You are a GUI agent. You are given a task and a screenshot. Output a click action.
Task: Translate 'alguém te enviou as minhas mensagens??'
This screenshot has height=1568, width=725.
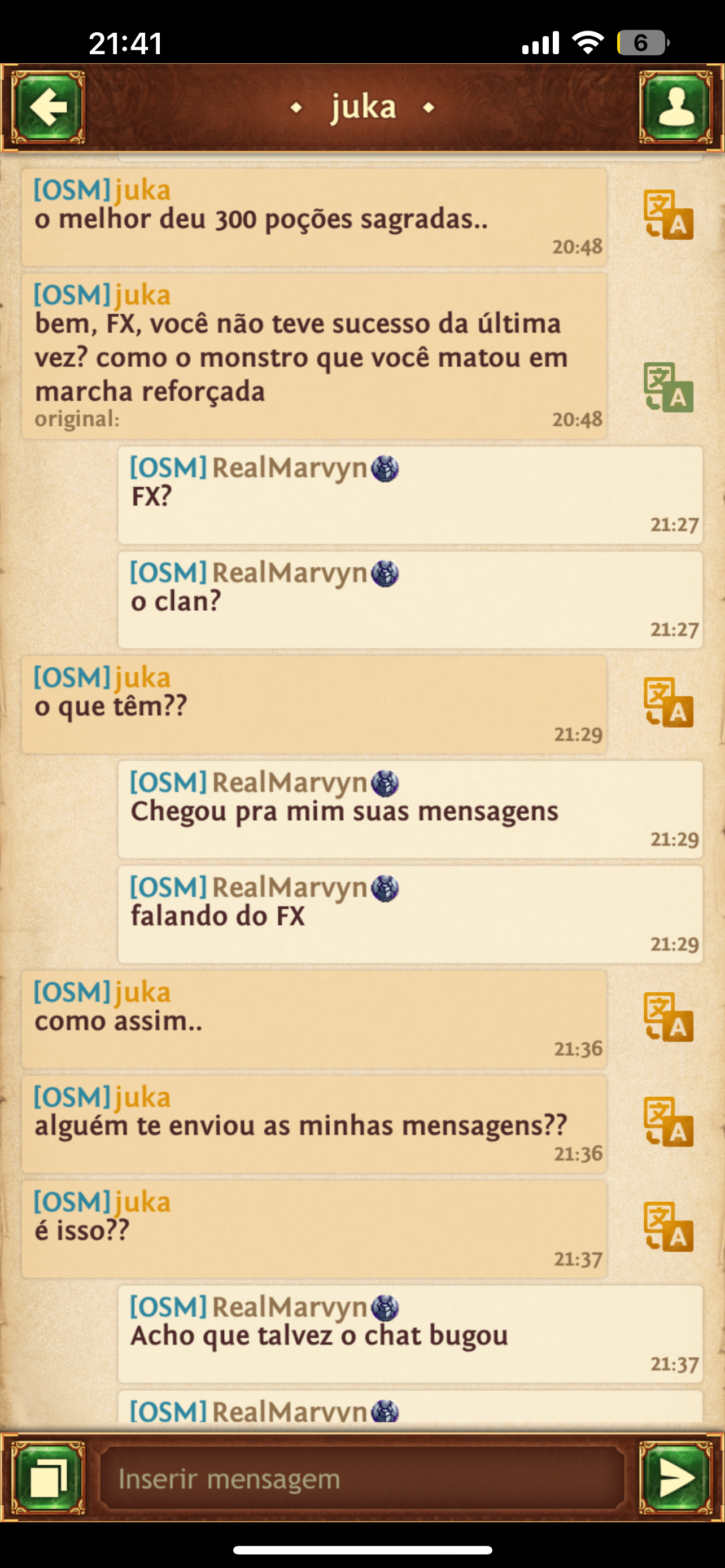pos(669,1121)
